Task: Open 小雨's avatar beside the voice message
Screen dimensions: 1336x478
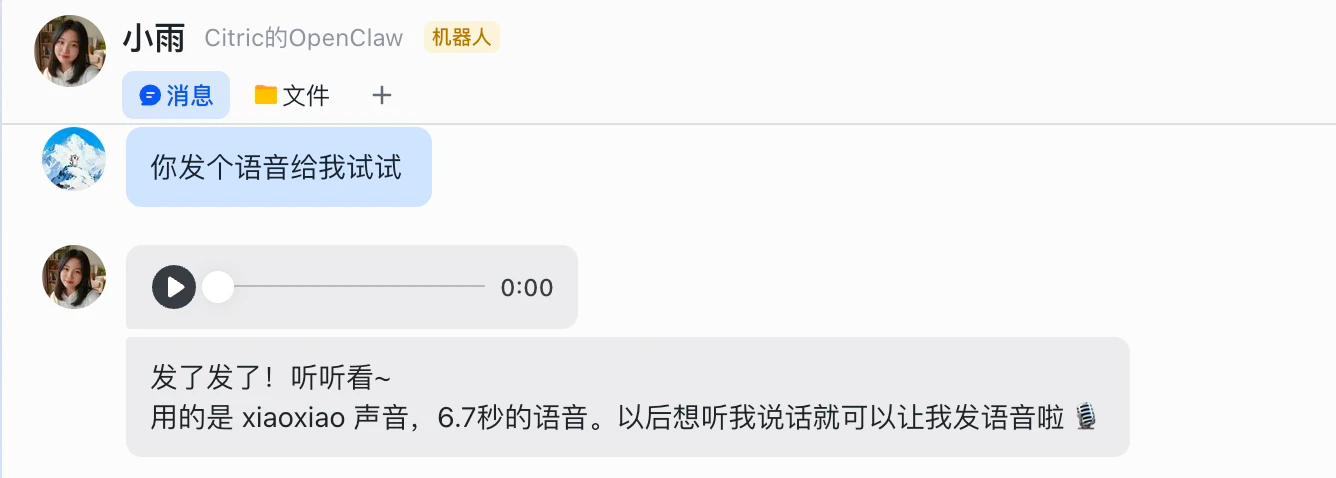Action: tap(74, 277)
